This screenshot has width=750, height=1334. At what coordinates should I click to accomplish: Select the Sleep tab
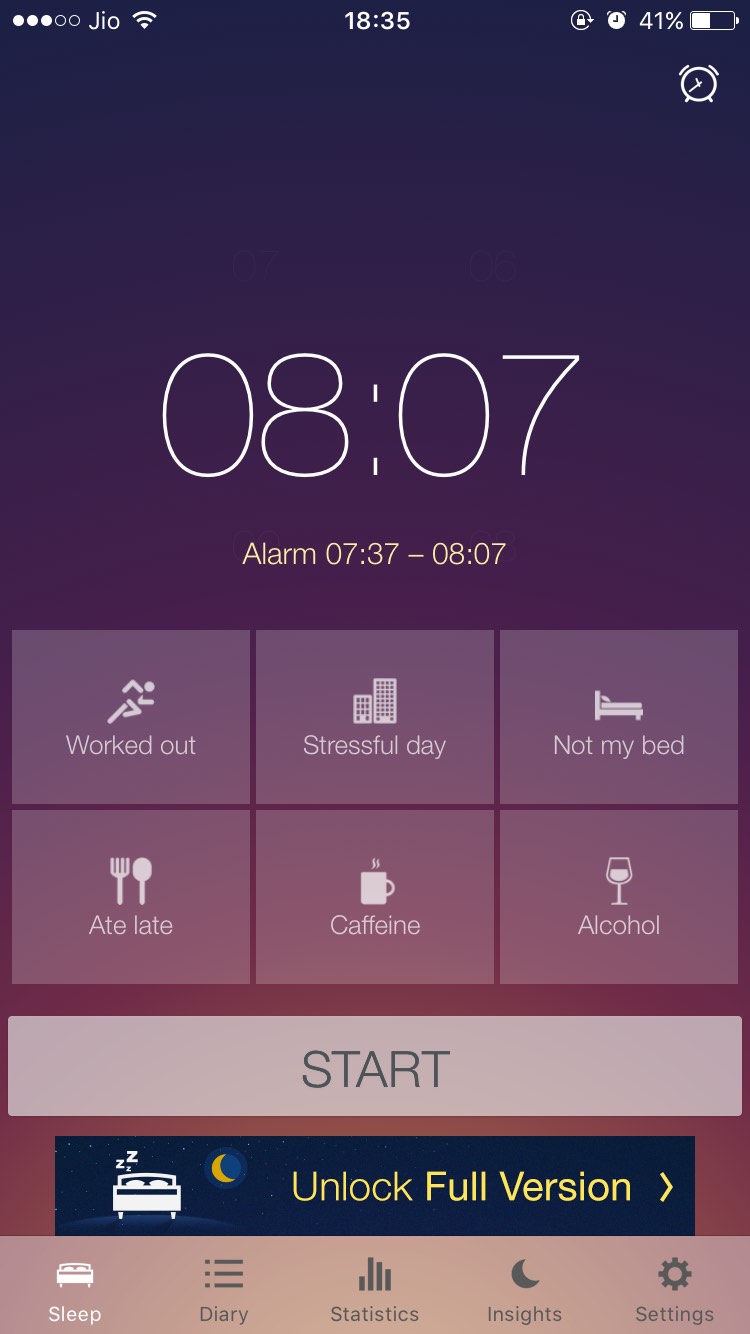(x=75, y=1290)
